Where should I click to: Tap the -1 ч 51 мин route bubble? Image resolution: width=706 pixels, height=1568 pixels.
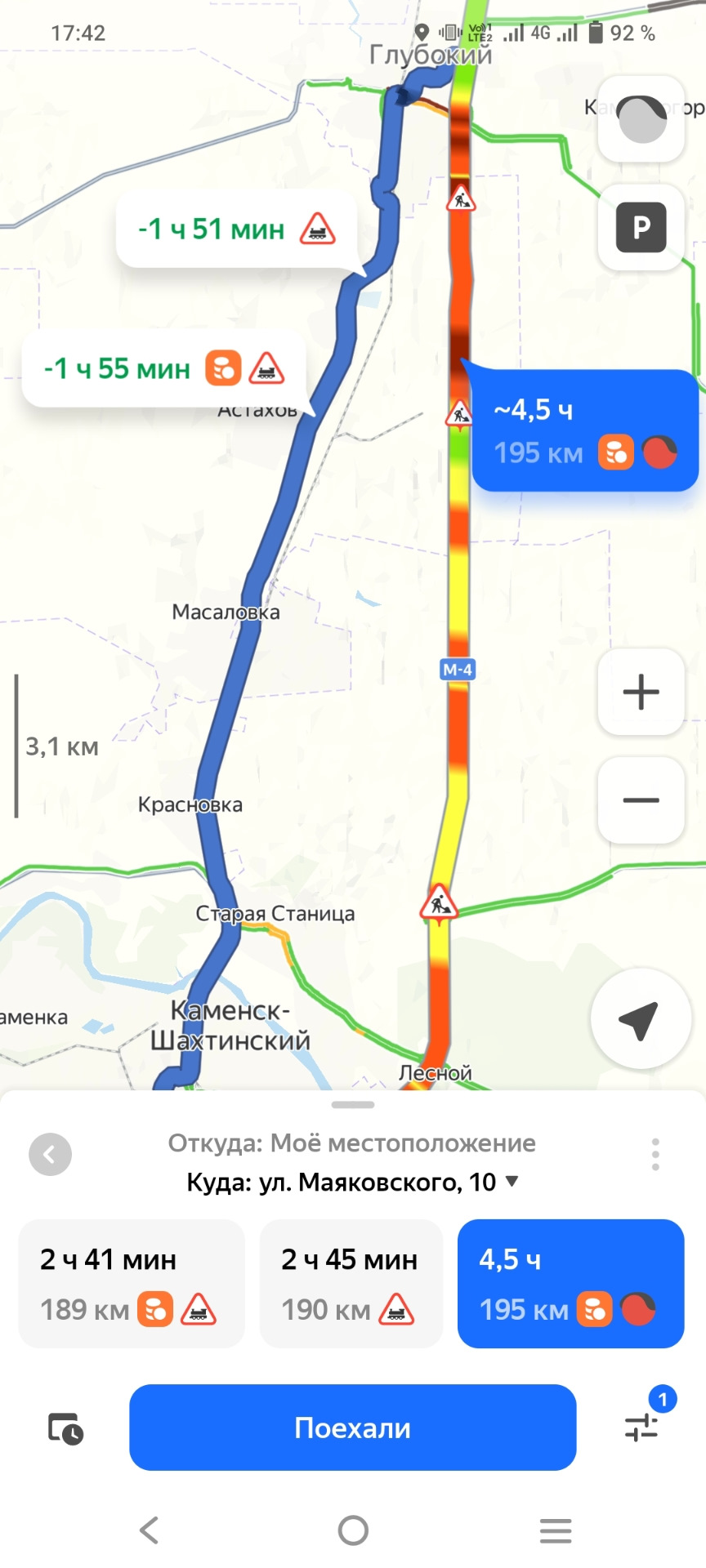(x=235, y=229)
